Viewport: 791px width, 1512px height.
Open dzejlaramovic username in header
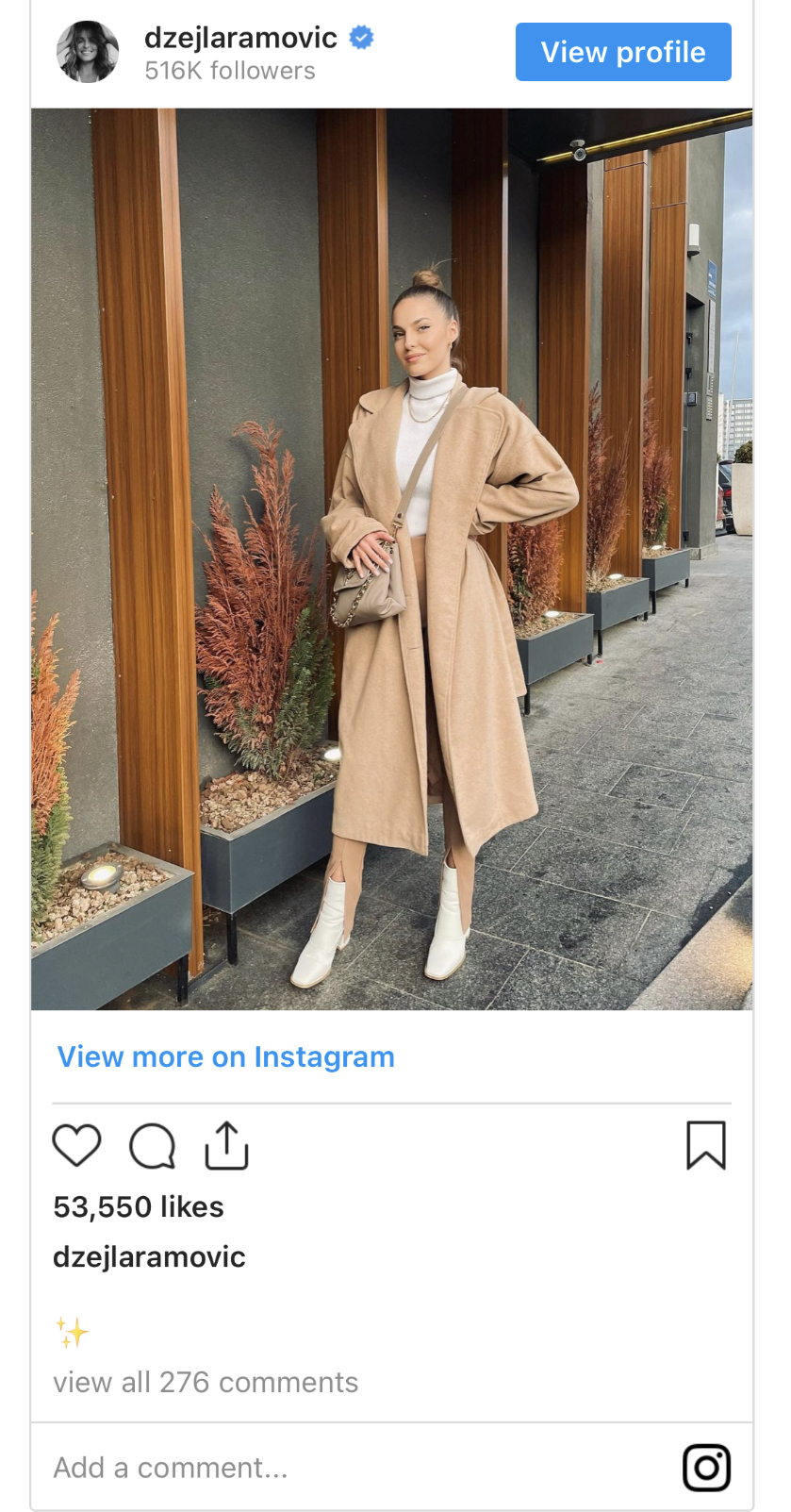[240, 38]
